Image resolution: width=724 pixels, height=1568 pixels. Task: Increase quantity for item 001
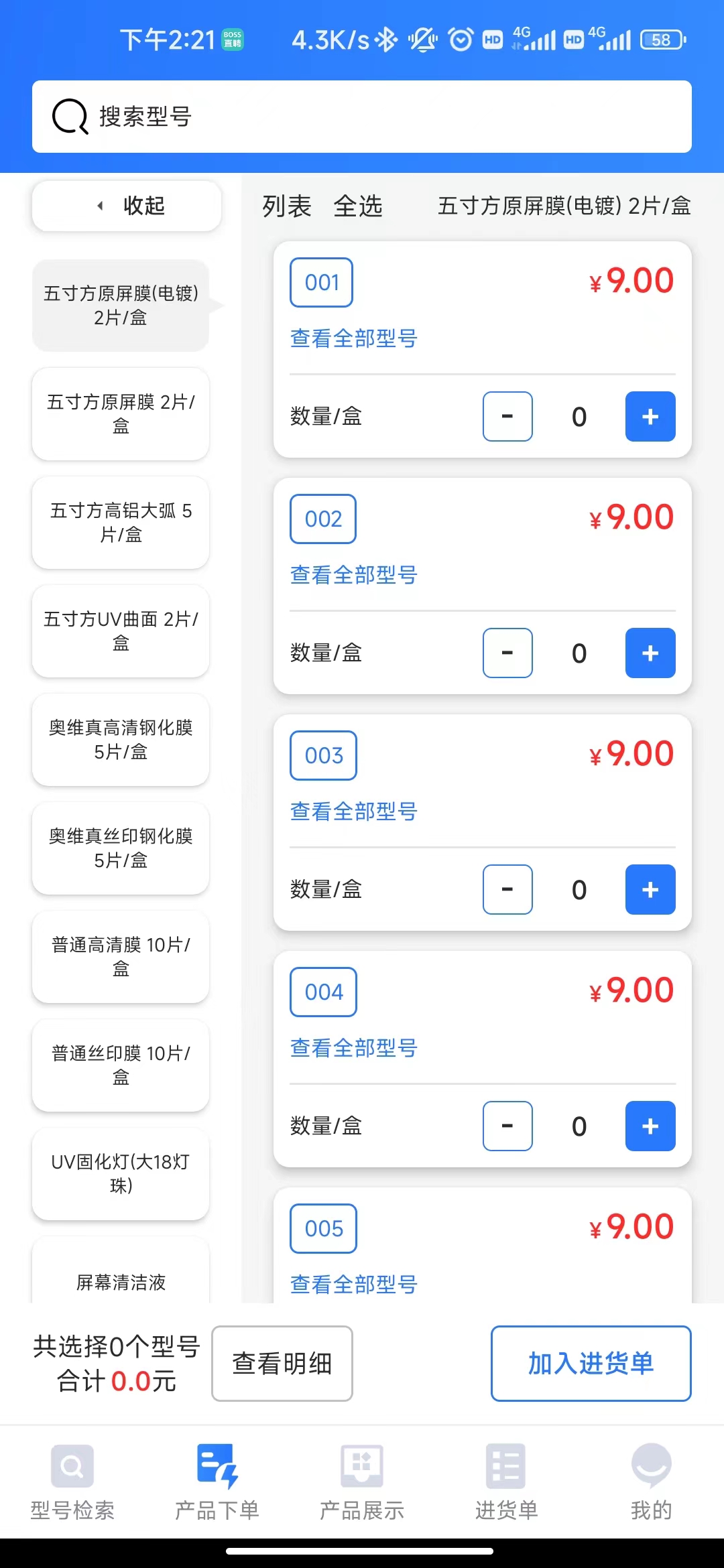[x=650, y=417]
